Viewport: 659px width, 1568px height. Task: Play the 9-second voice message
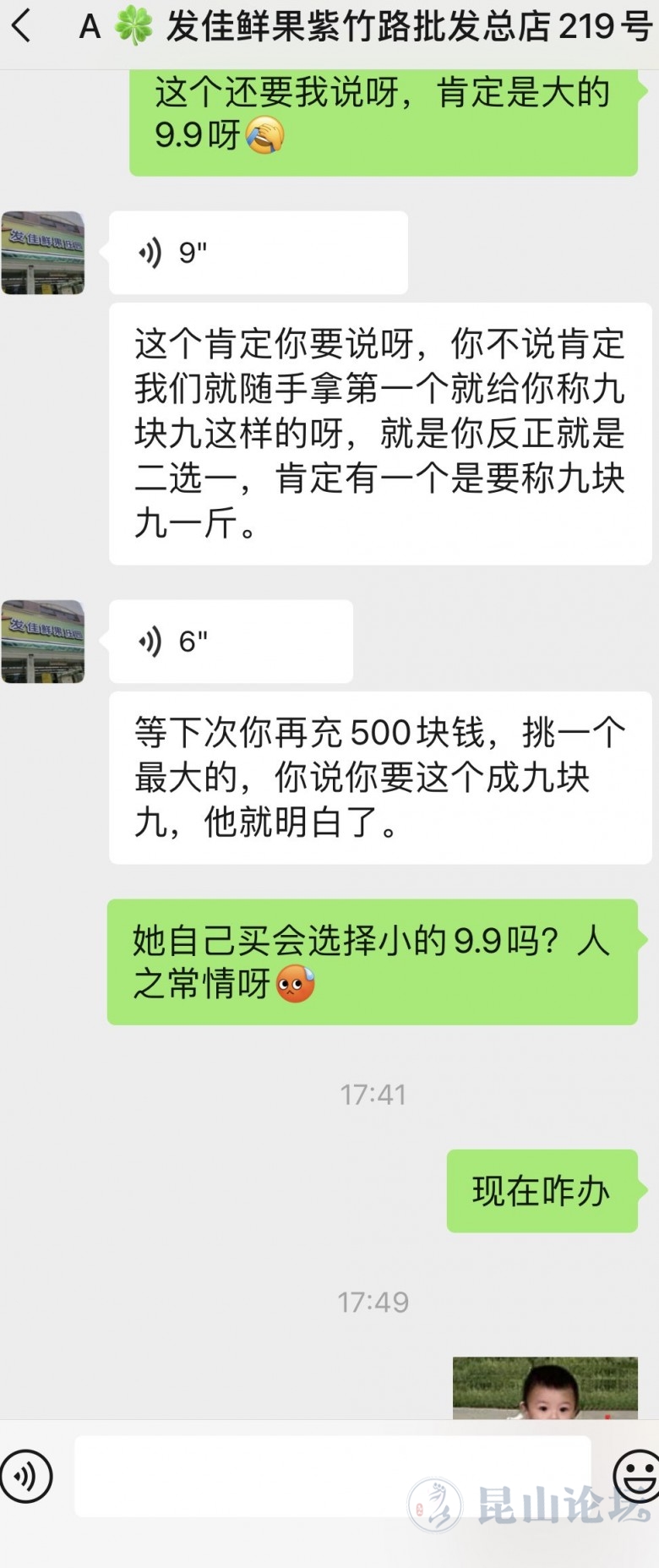tap(258, 253)
